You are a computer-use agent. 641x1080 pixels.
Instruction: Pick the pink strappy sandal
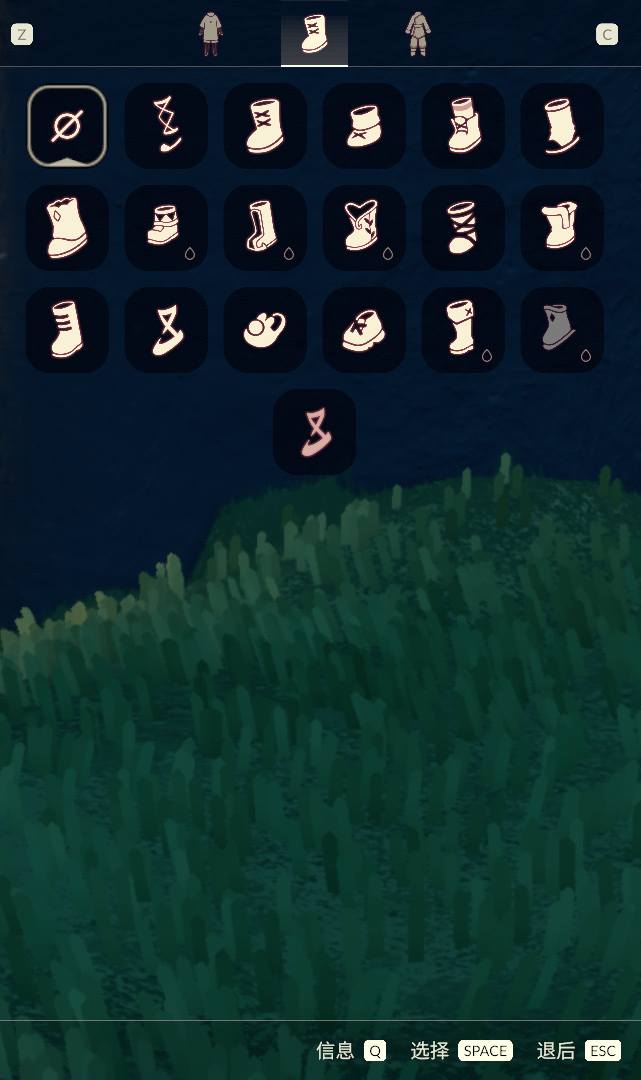314,432
